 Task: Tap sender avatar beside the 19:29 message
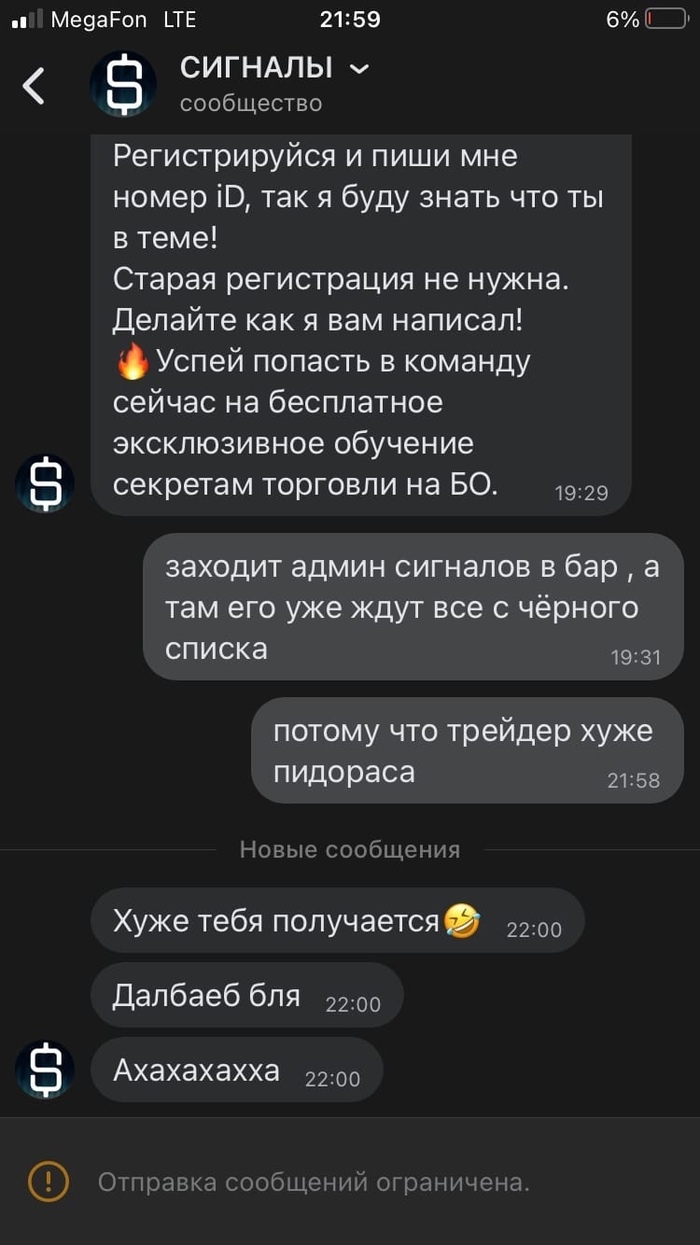[45, 483]
